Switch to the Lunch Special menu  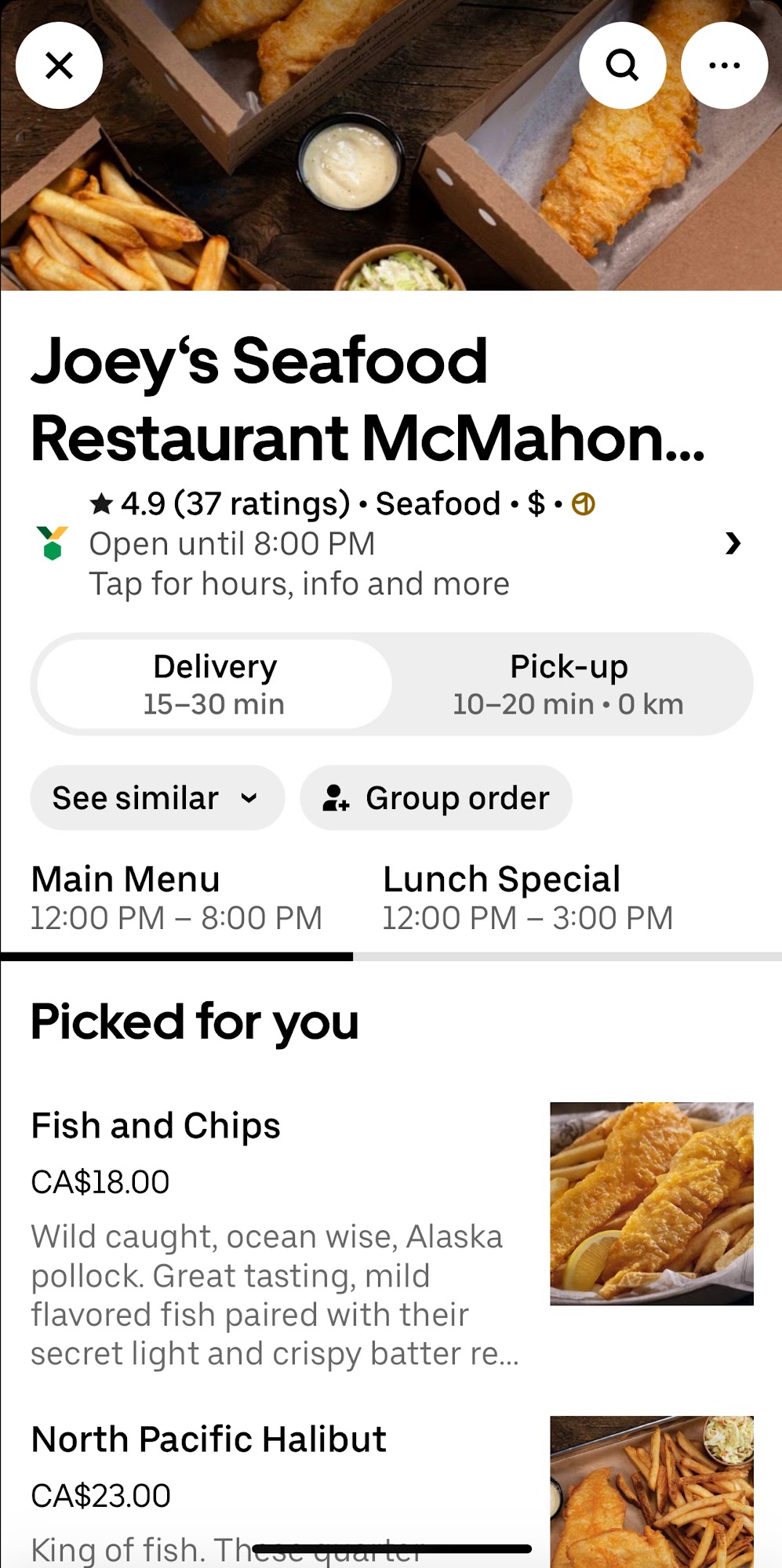click(x=527, y=898)
